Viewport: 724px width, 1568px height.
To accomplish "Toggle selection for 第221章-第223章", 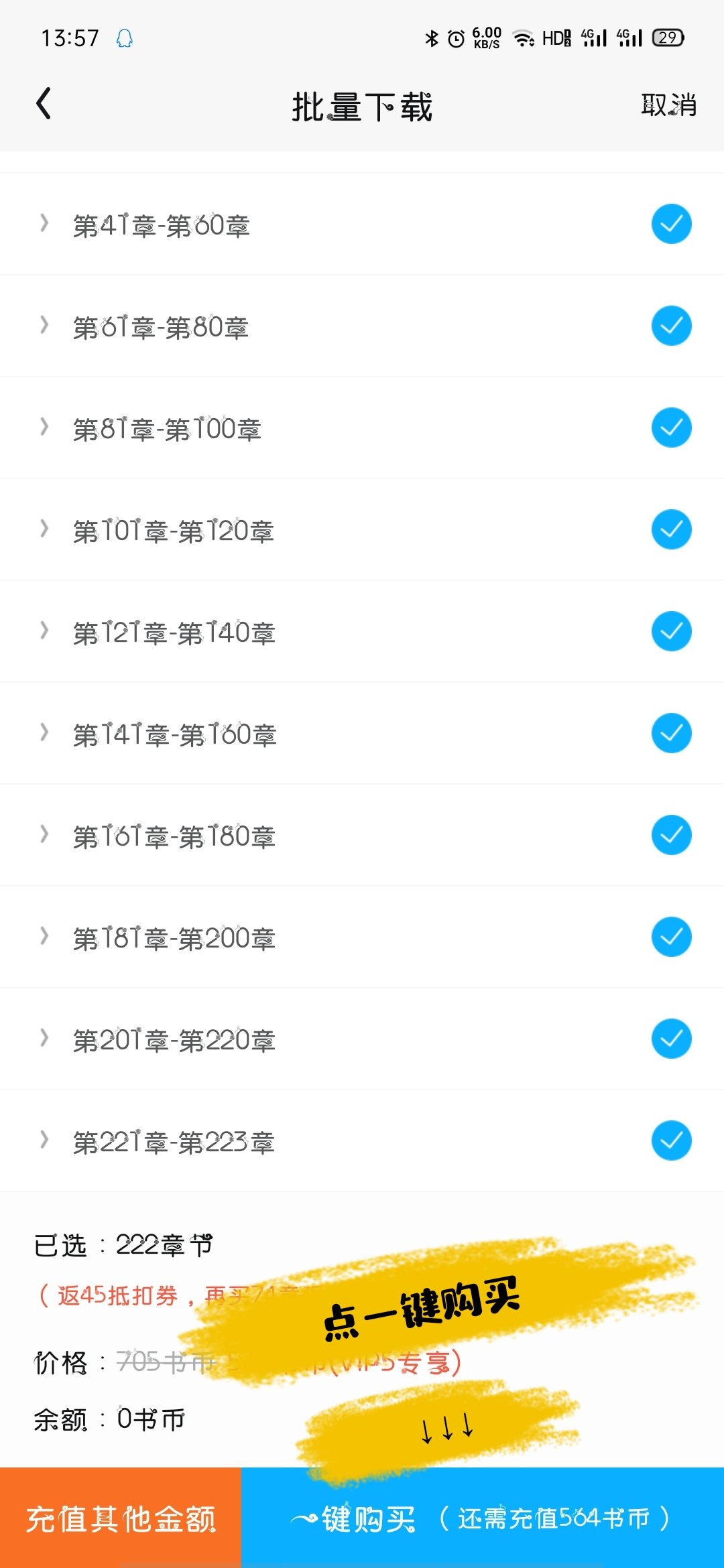I will 671,1140.
